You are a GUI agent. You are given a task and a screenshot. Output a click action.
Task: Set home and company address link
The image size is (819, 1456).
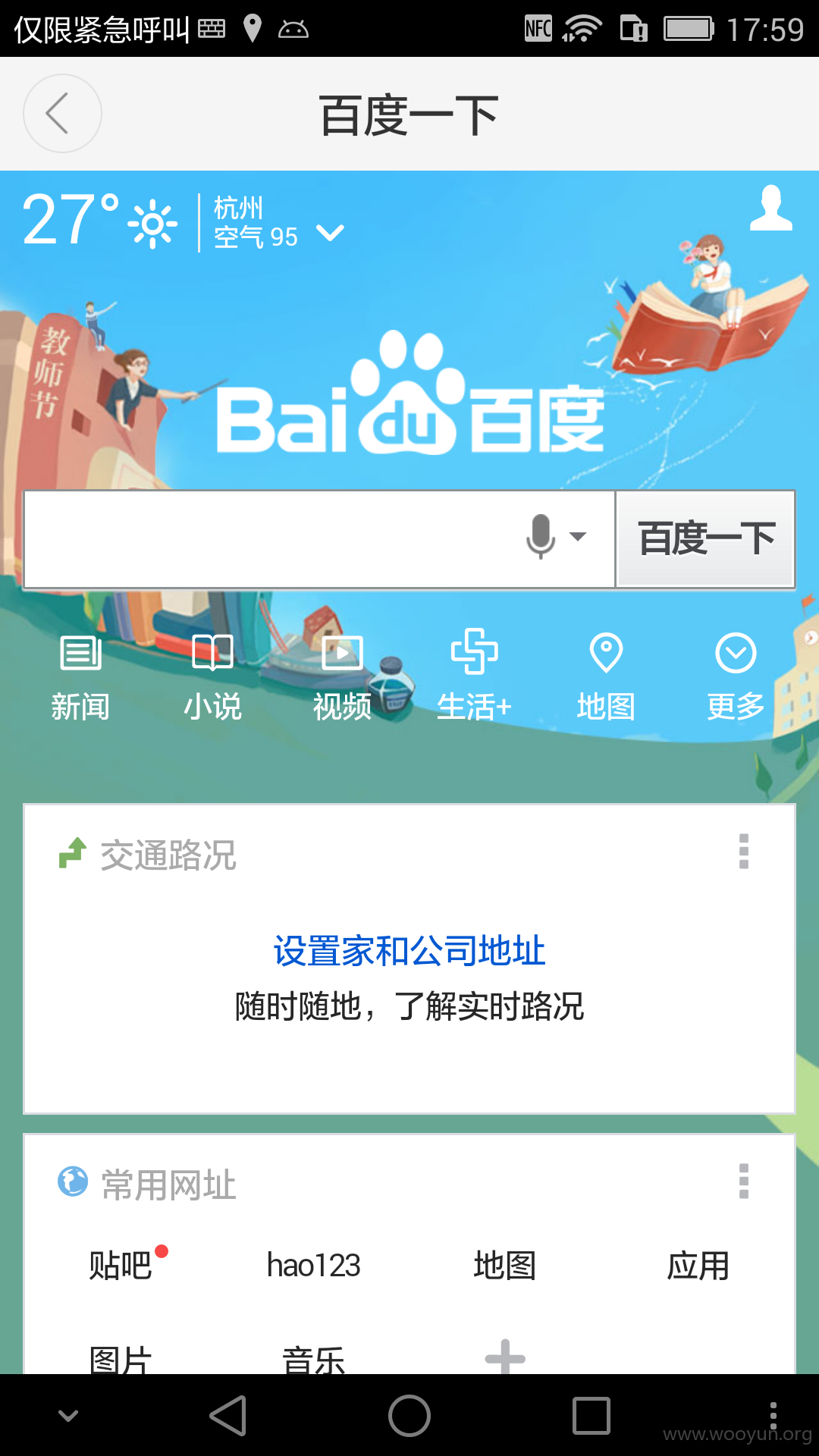click(409, 951)
